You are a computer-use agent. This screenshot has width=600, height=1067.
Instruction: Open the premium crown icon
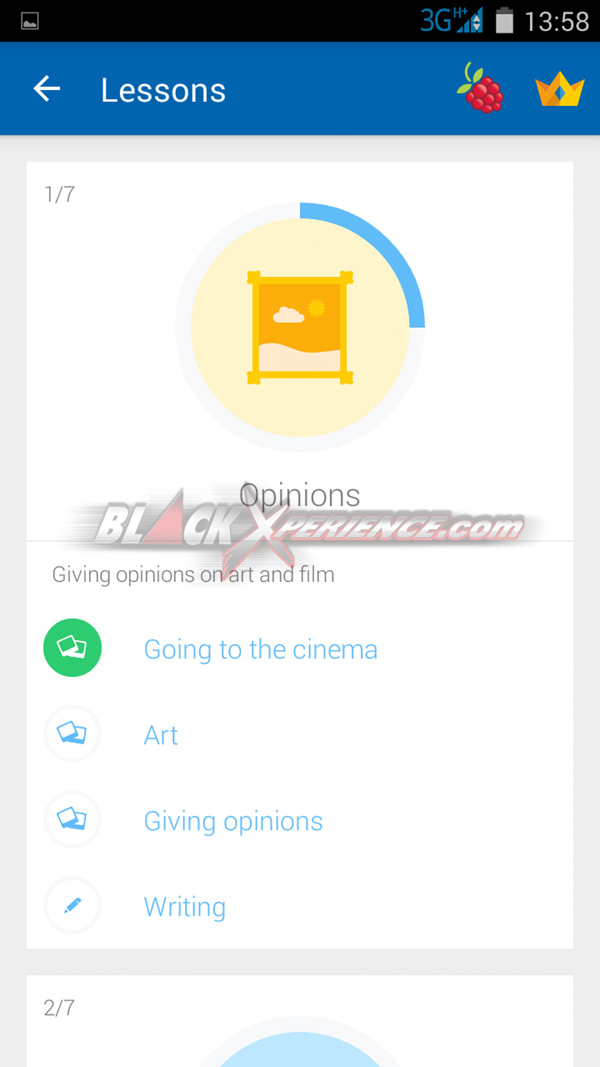(559, 90)
